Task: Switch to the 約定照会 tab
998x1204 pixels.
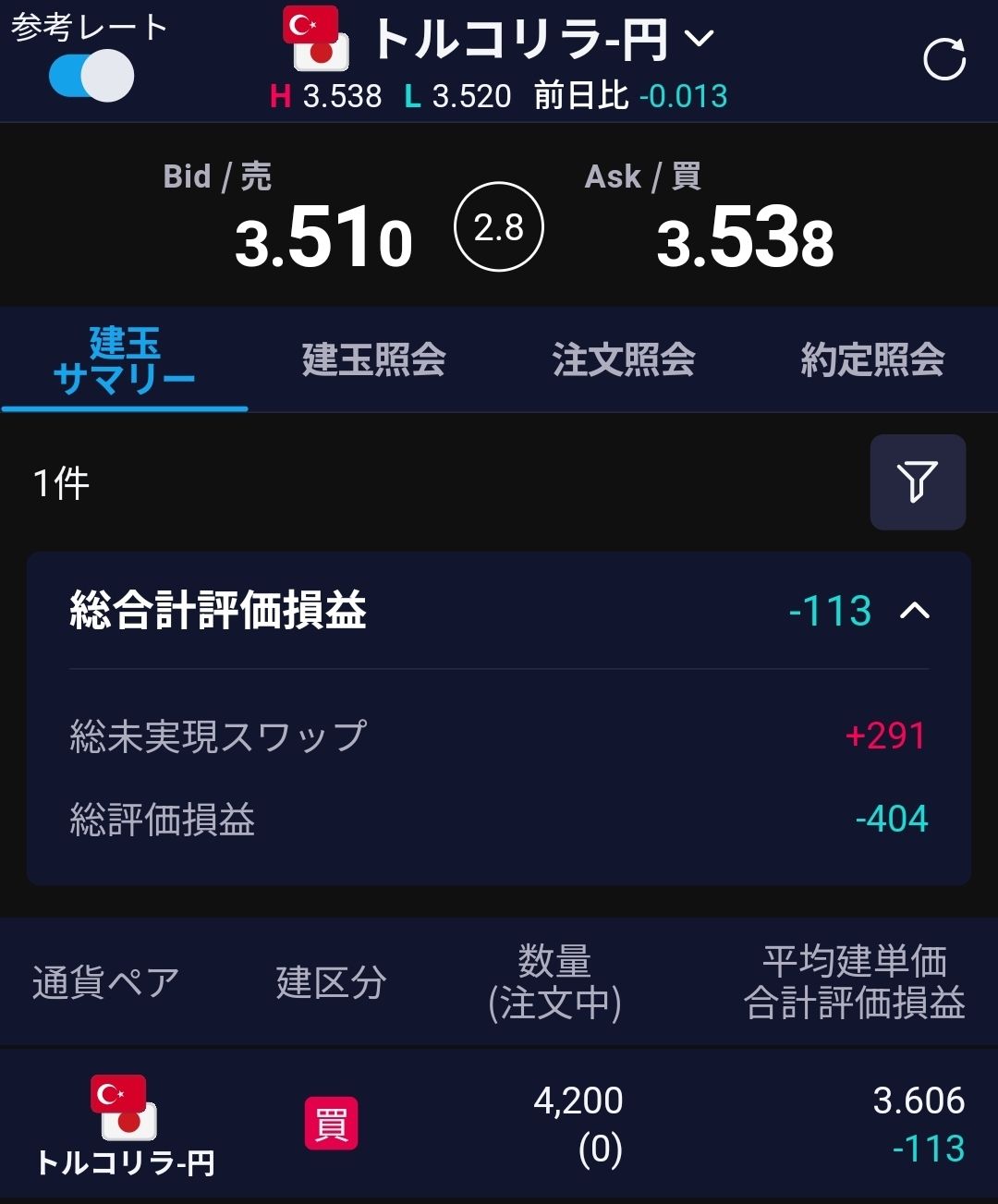Action: tap(872, 359)
